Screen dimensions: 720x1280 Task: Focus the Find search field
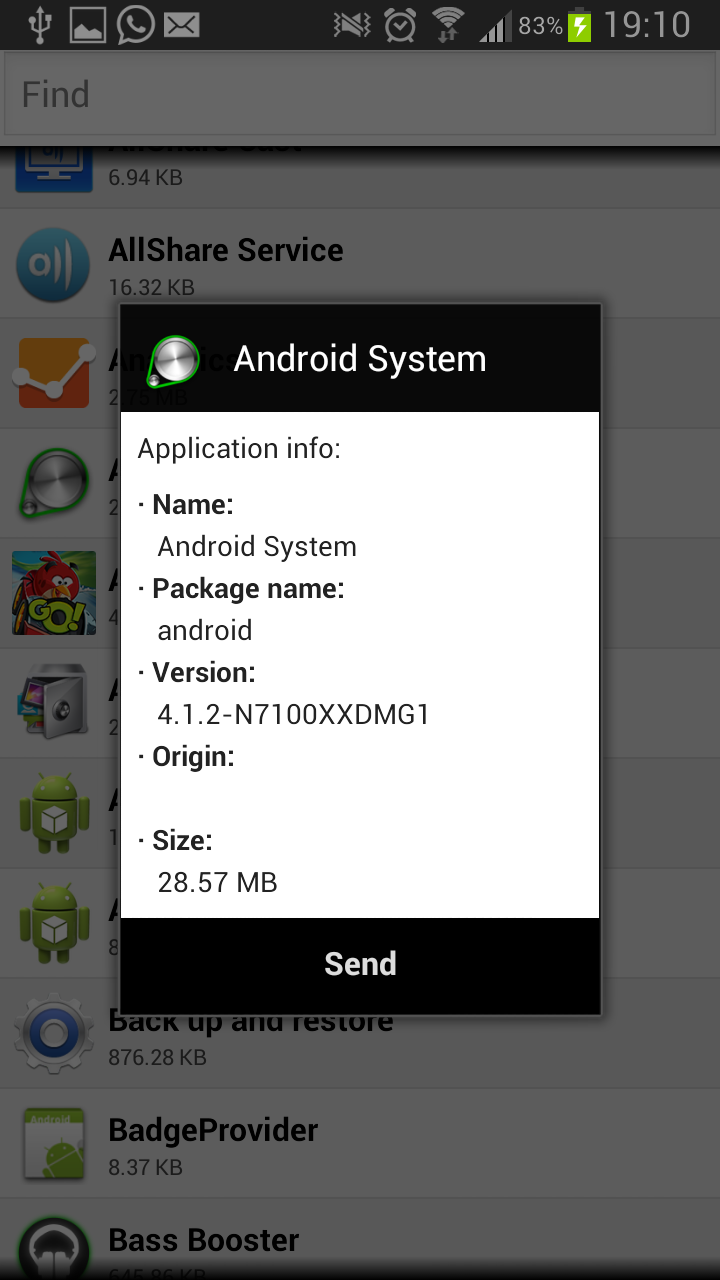[360, 95]
